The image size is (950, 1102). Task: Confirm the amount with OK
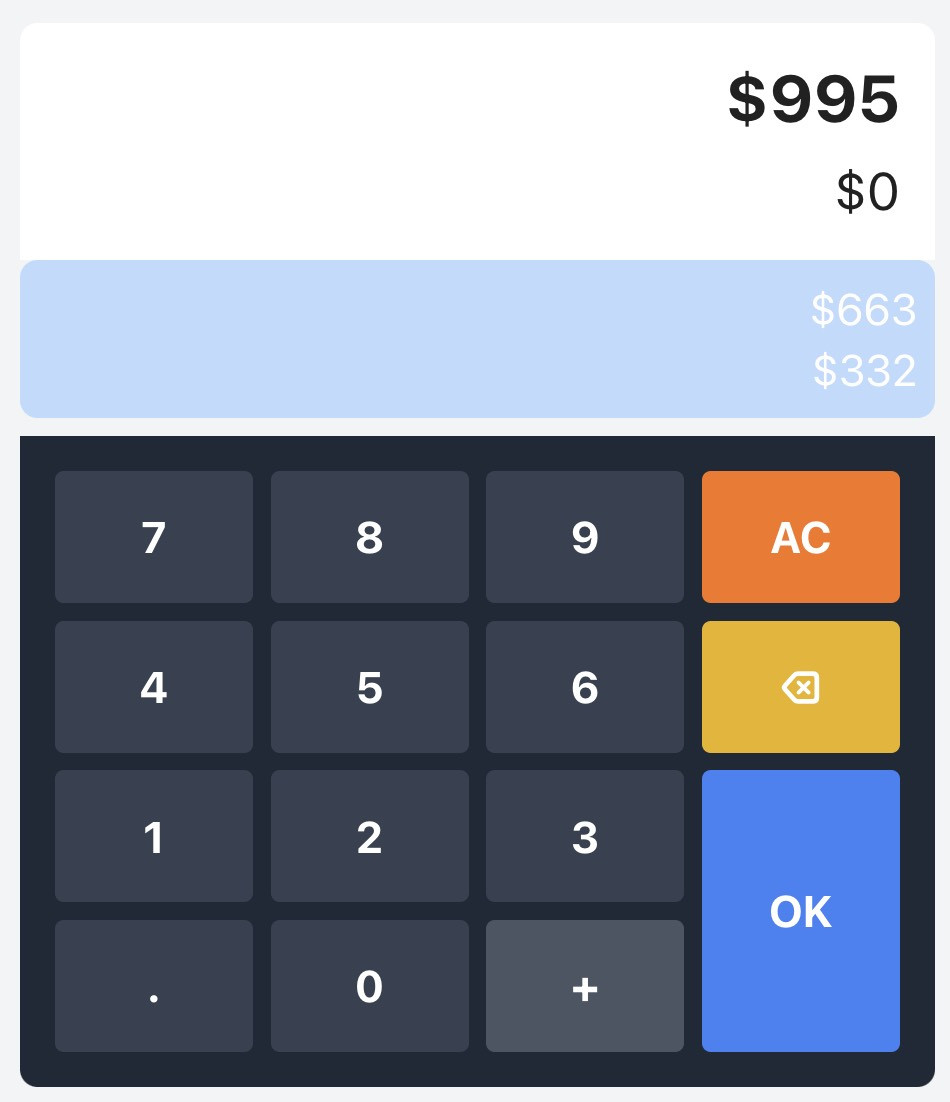pyautogui.click(x=800, y=911)
